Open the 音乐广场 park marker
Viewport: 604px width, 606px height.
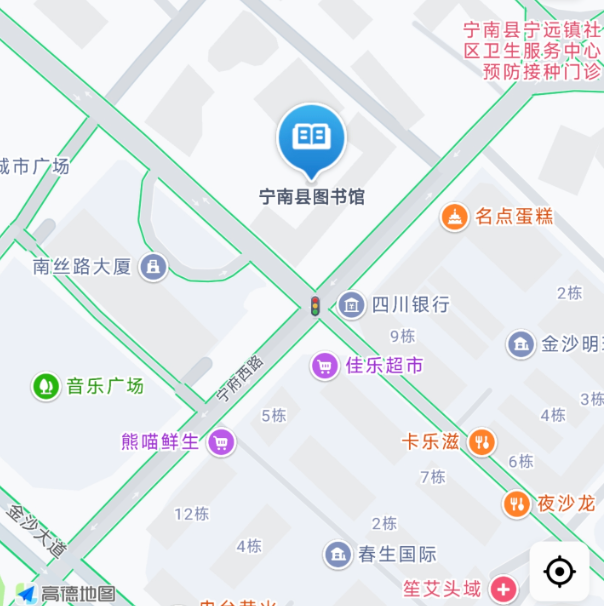45,385
